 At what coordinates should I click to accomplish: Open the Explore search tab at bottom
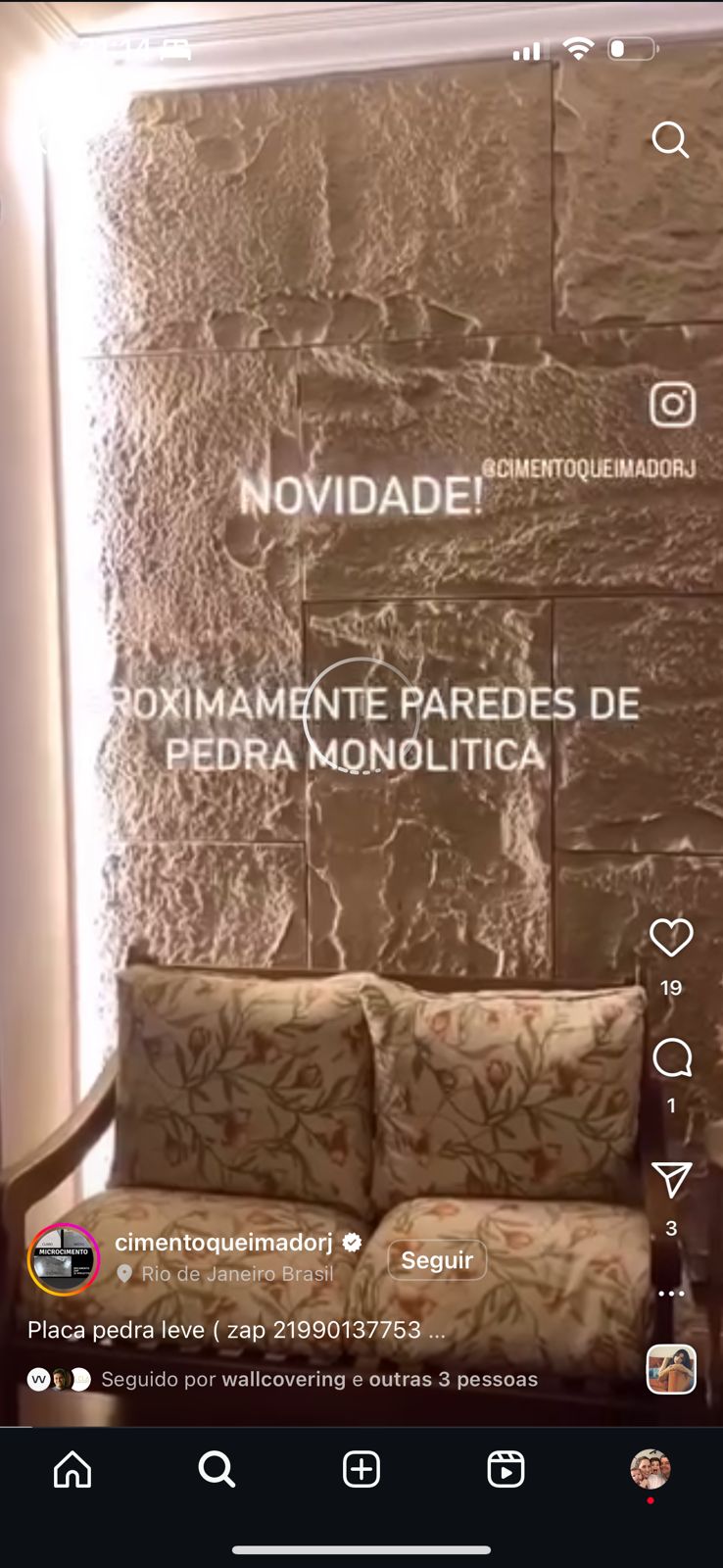[217, 1470]
